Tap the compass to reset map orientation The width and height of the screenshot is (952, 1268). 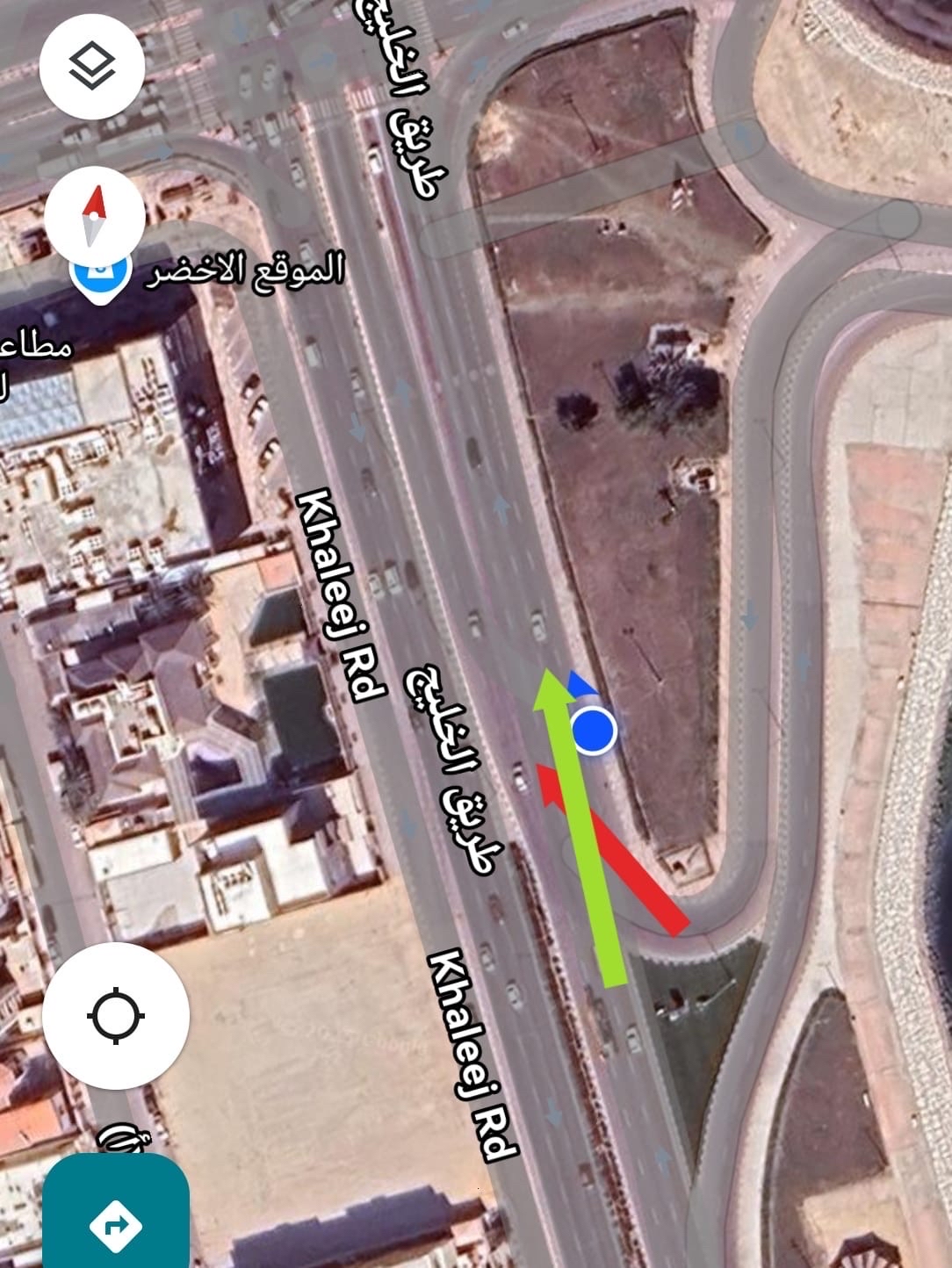tap(95, 216)
